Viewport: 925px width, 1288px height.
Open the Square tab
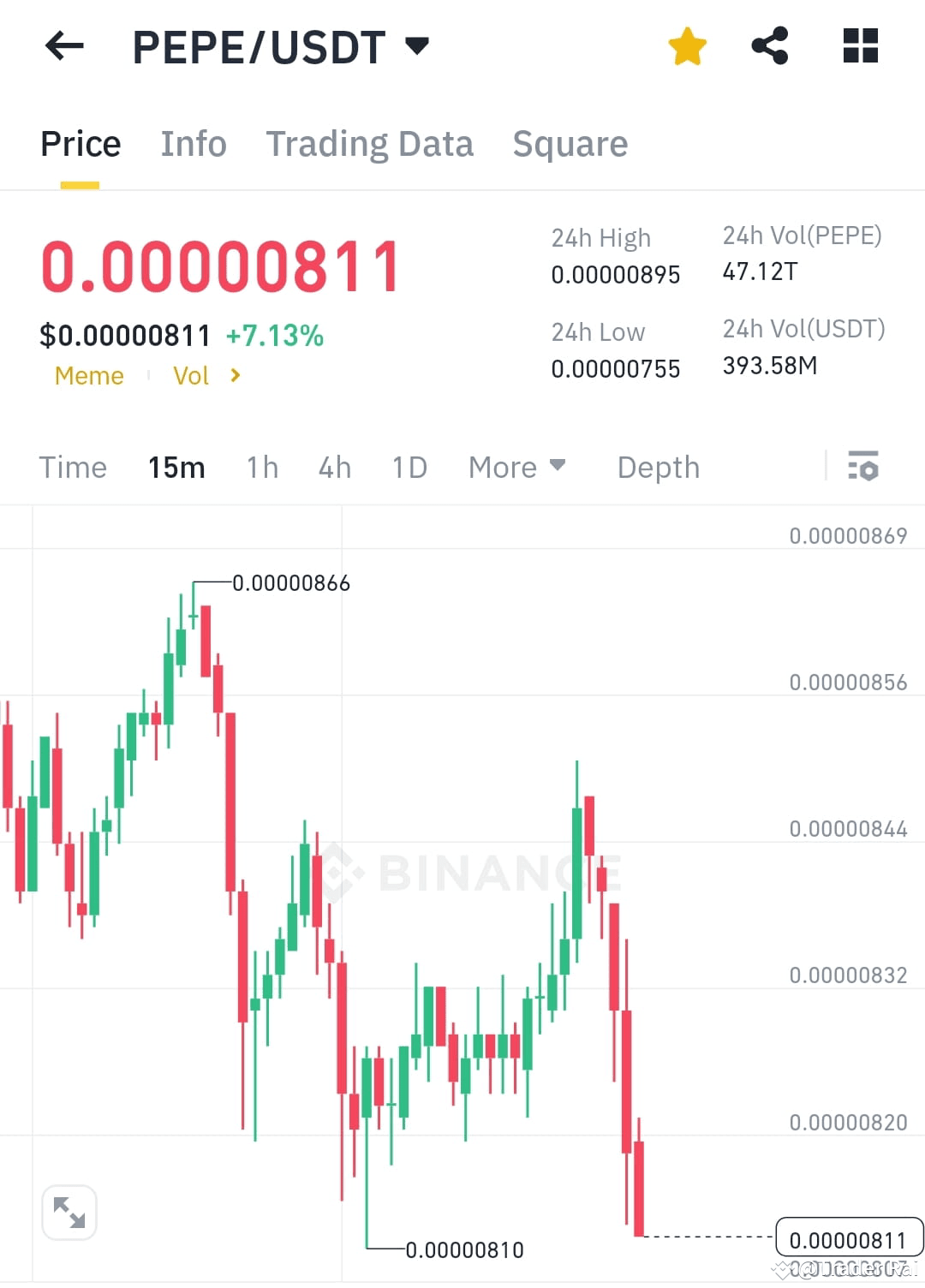[x=570, y=144]
